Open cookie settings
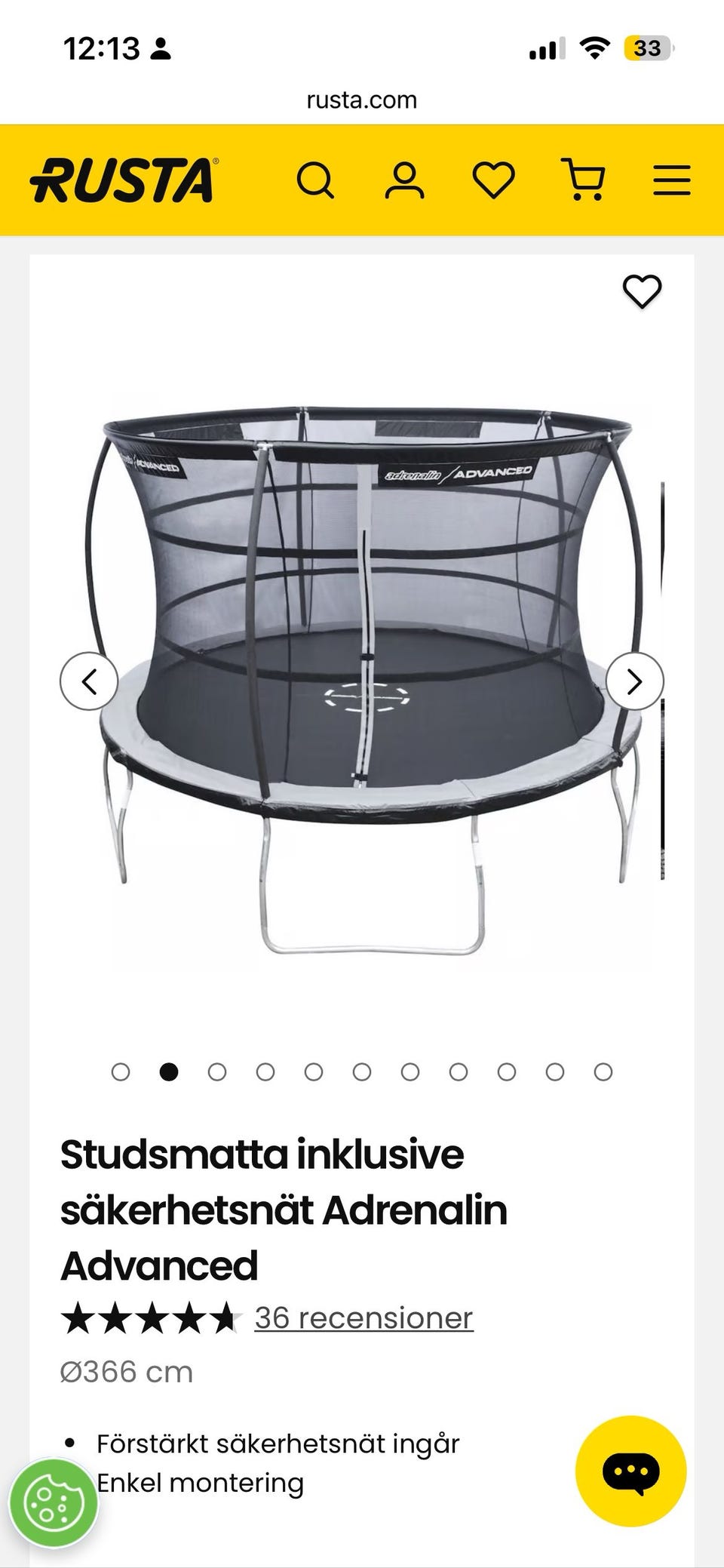Screen dimensions: 724x1568 click(53, 1503)
